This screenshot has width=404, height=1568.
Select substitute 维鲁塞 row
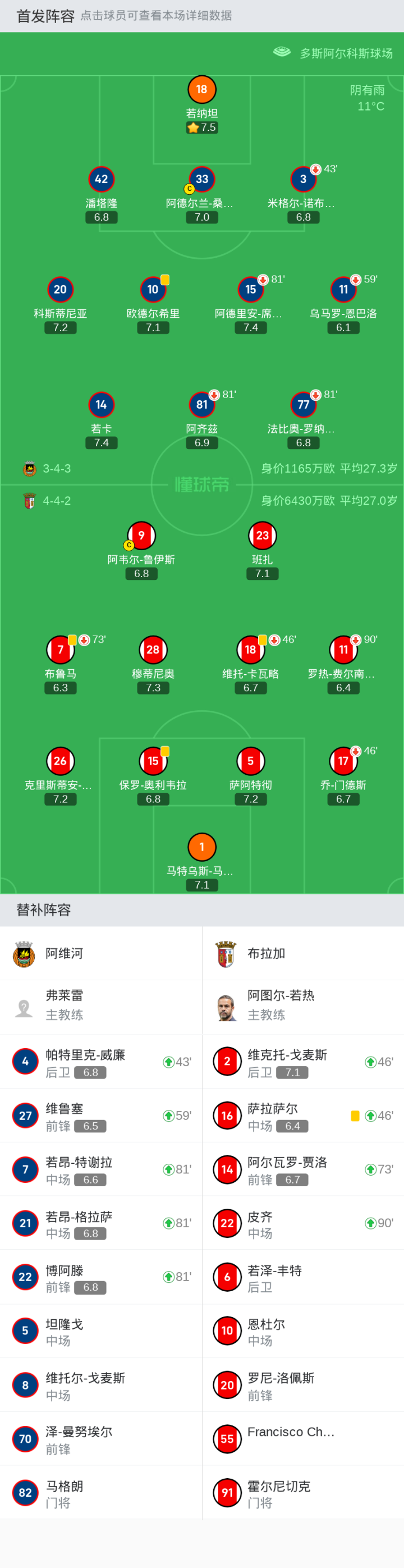click(101, 1116)
